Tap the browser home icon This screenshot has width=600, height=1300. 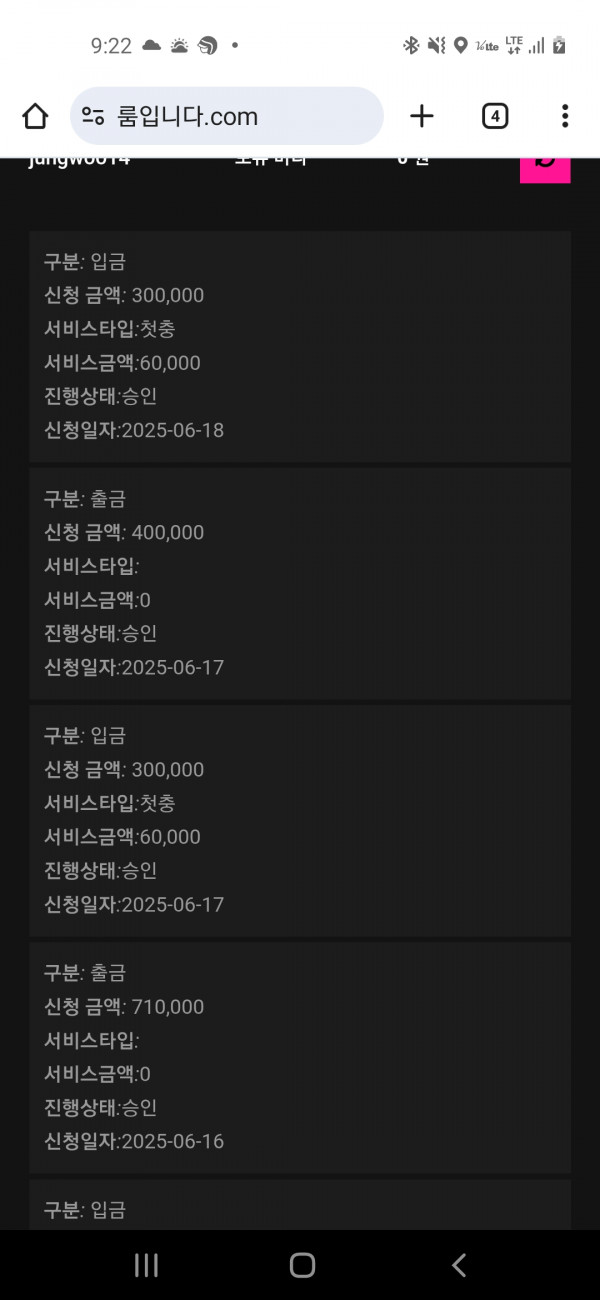35,117
